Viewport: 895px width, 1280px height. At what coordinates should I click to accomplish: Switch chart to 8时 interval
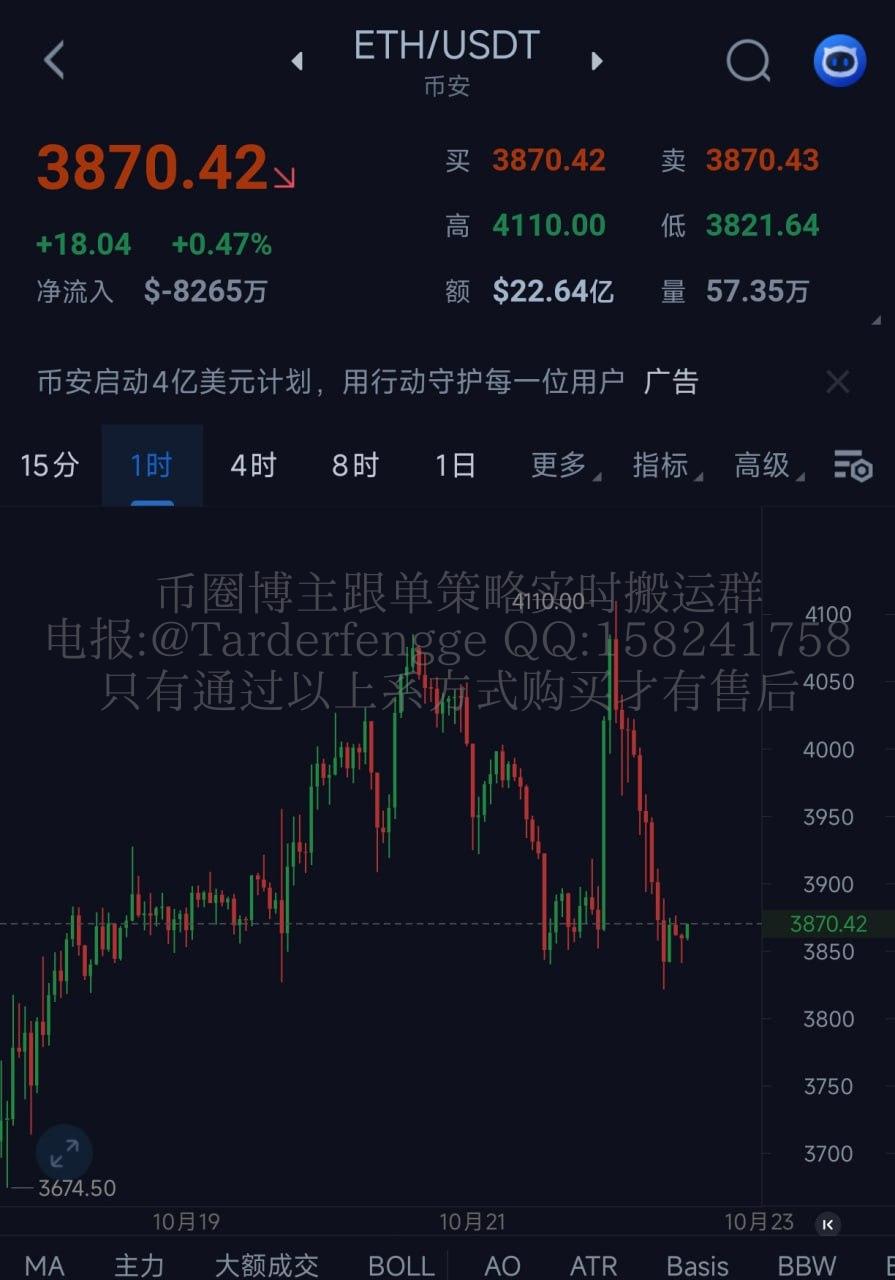pyautogui.click(x=355, y=465)
